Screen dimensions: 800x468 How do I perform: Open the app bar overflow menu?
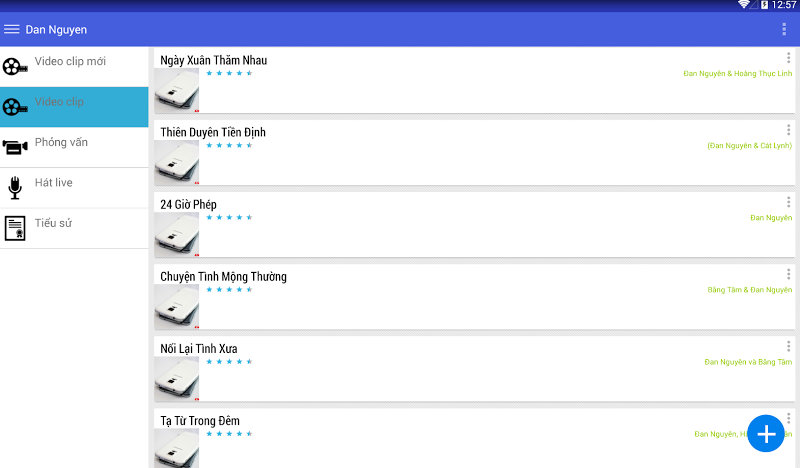[x=783, y=30]
